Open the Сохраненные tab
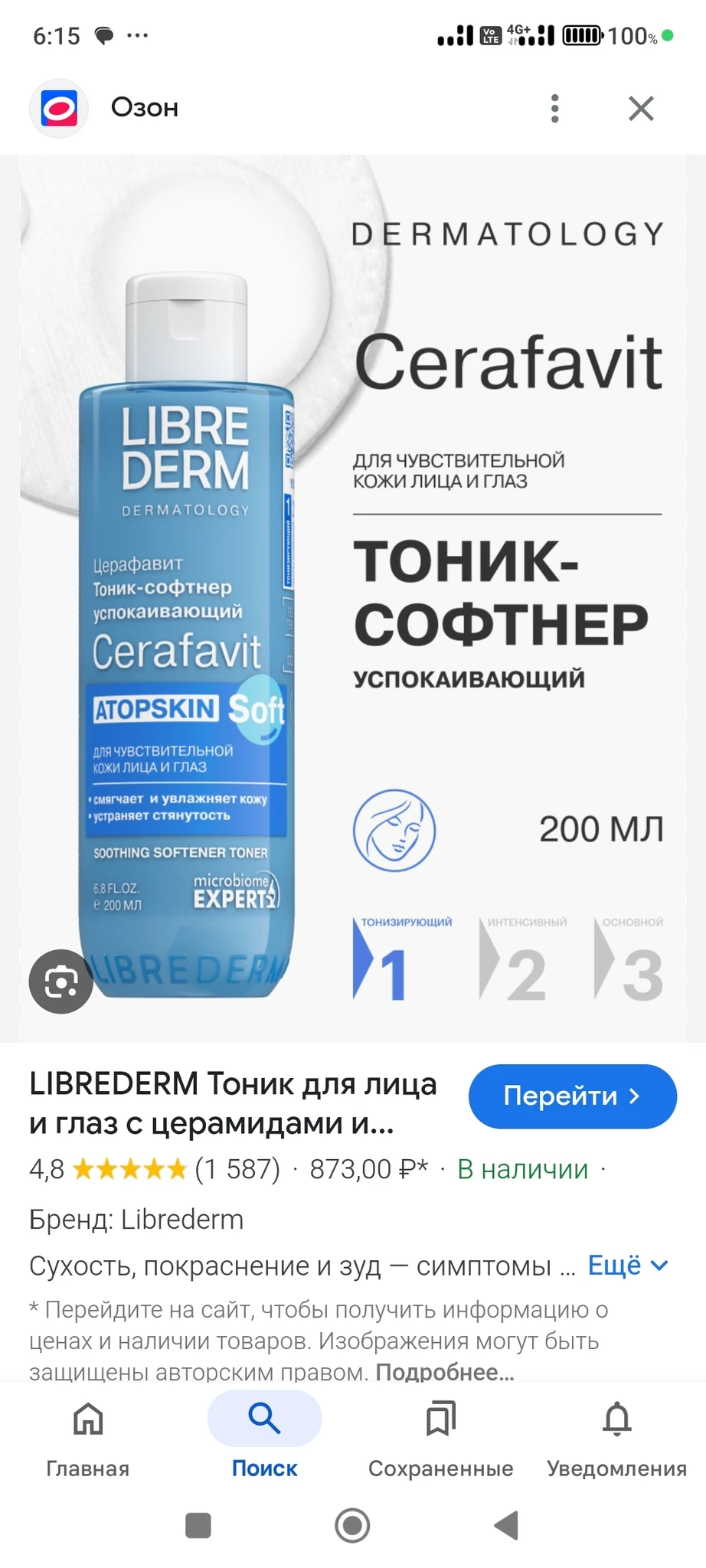Image resolution: width=706 pixels, height=1568 pixels. pos(440,1438)
